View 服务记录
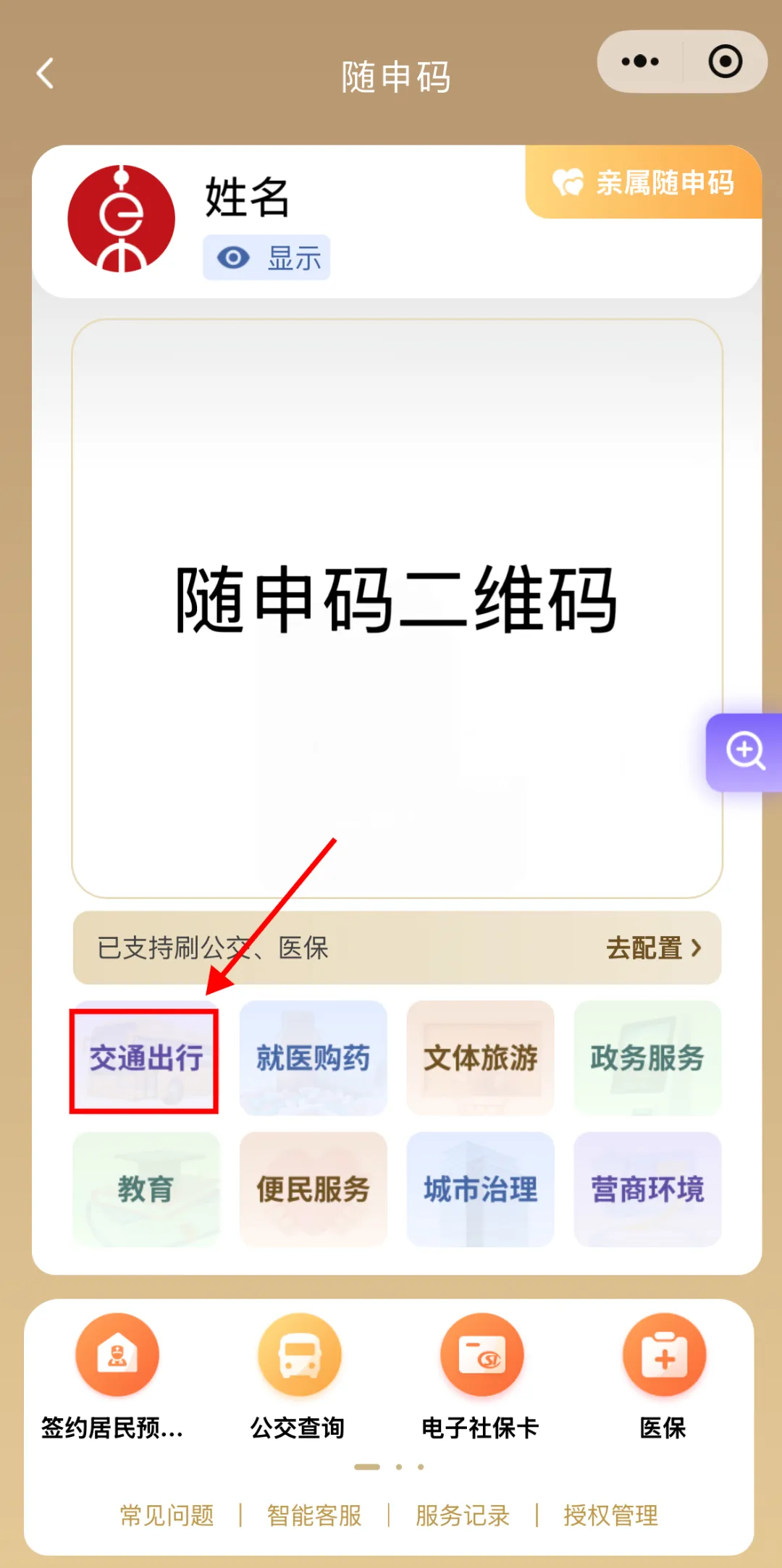The width and height of the screenshot is (782, 1568). pos(463,1515)
